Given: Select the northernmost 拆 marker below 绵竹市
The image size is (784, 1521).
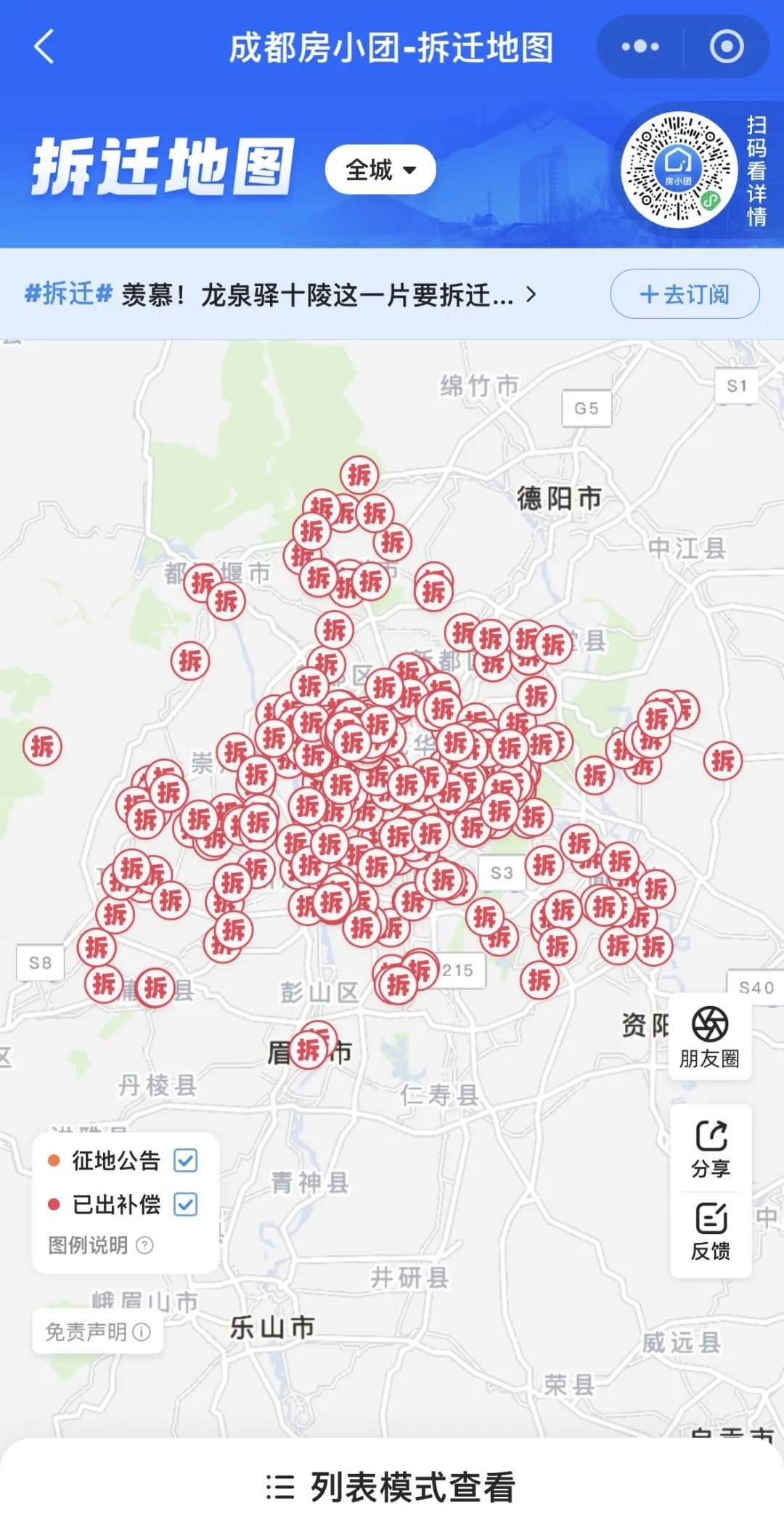Looking at the screenshot, I should [x=359, y=475].
